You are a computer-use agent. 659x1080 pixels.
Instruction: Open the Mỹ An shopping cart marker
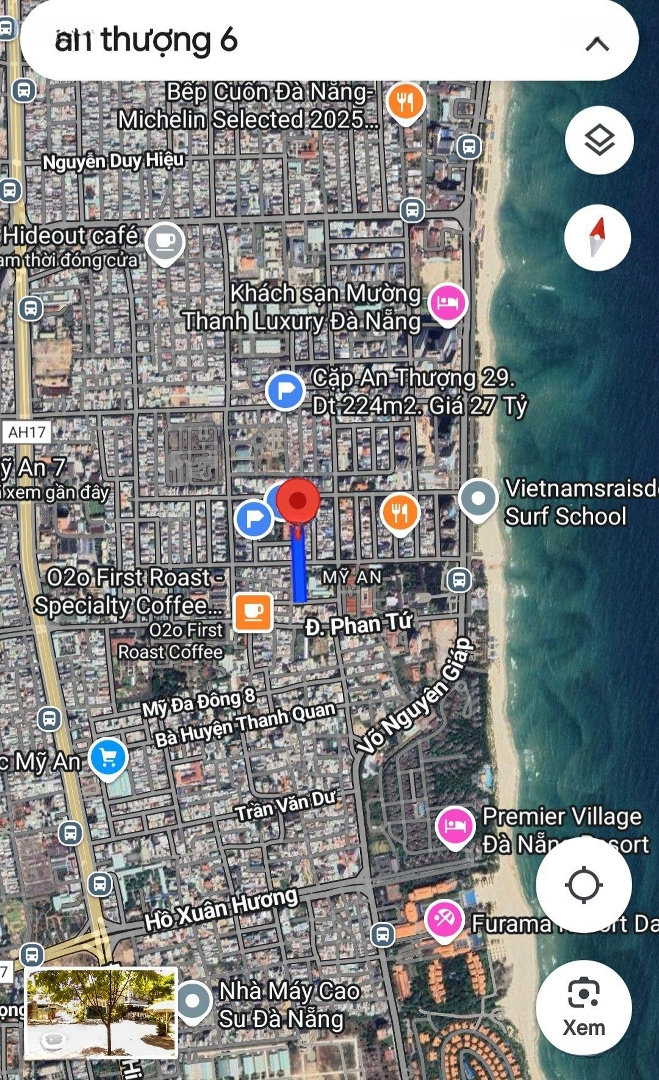(108, 759)
